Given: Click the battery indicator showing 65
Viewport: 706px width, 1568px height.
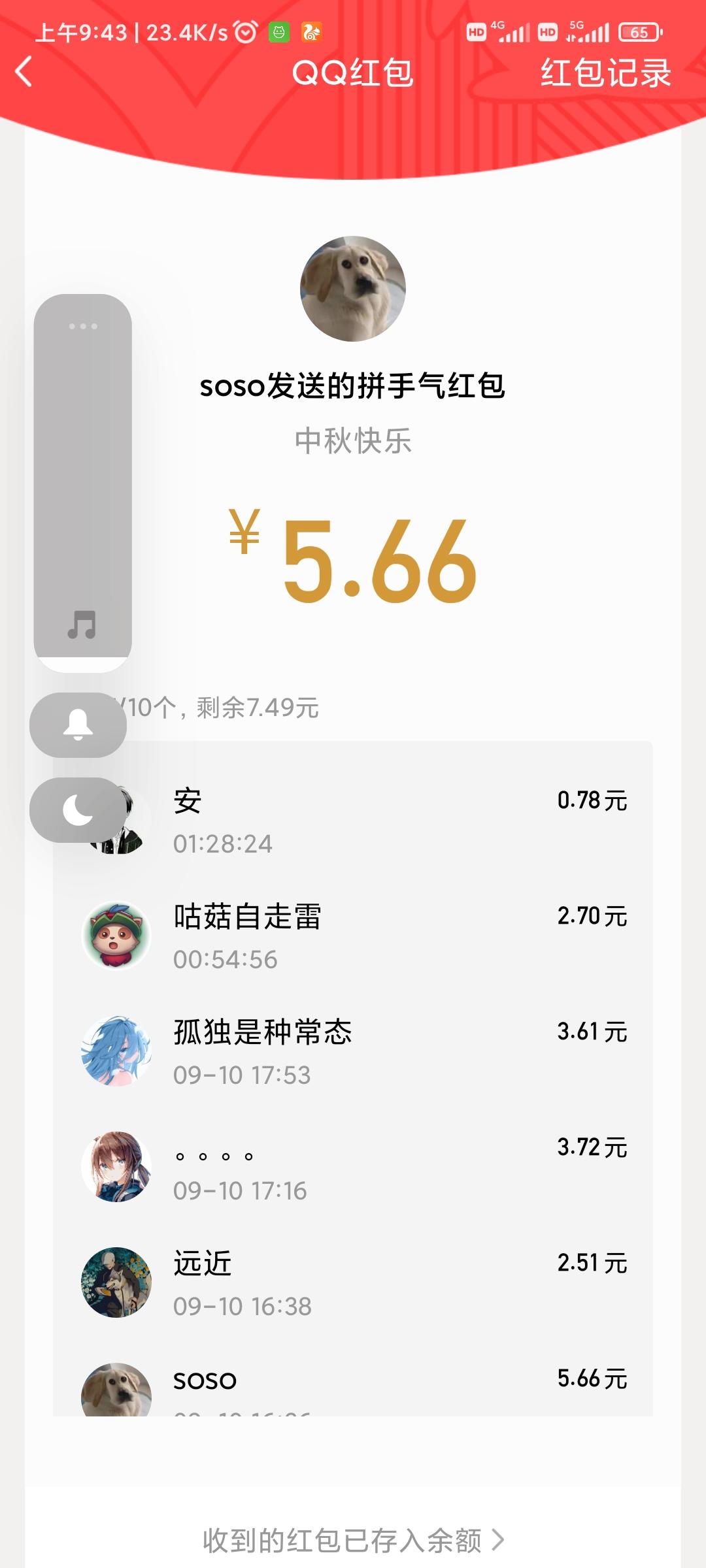Looking at the screenshot, I should [x=639, y=31].
